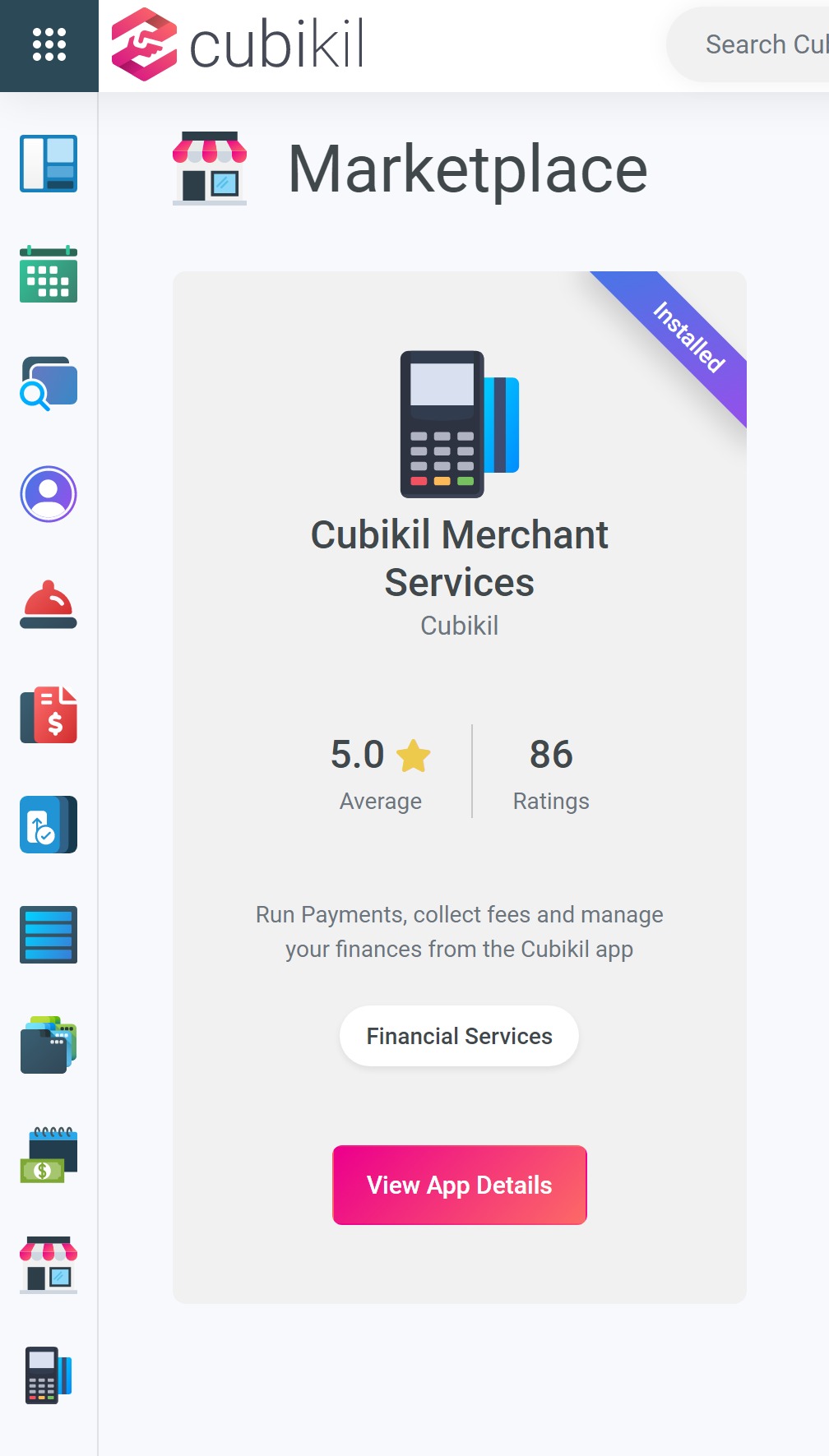Image resolution: width=829 pixels, height=1456 pixels.
Task: Select the Financial Services chip
Action: pos(459,1036)
